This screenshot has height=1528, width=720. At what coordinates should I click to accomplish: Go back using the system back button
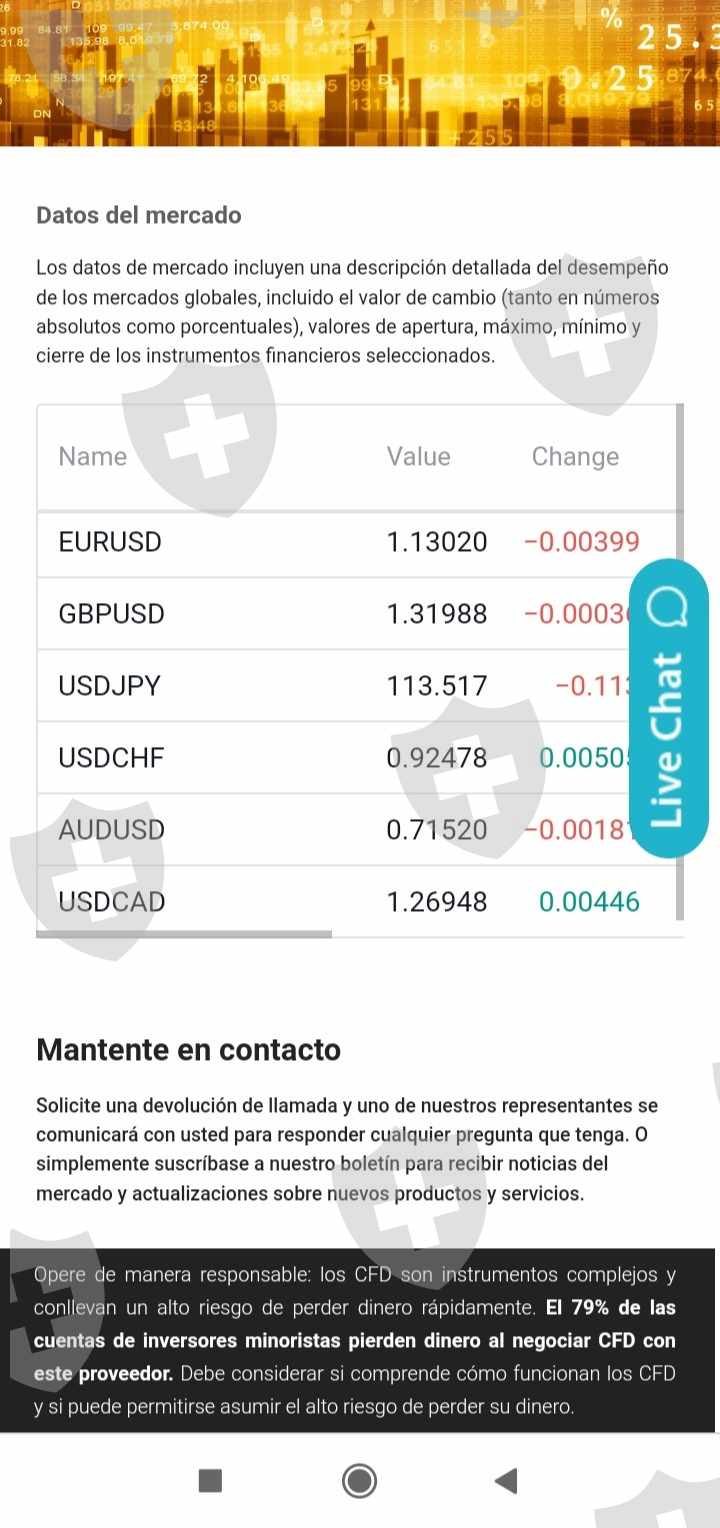(506, 1480)
